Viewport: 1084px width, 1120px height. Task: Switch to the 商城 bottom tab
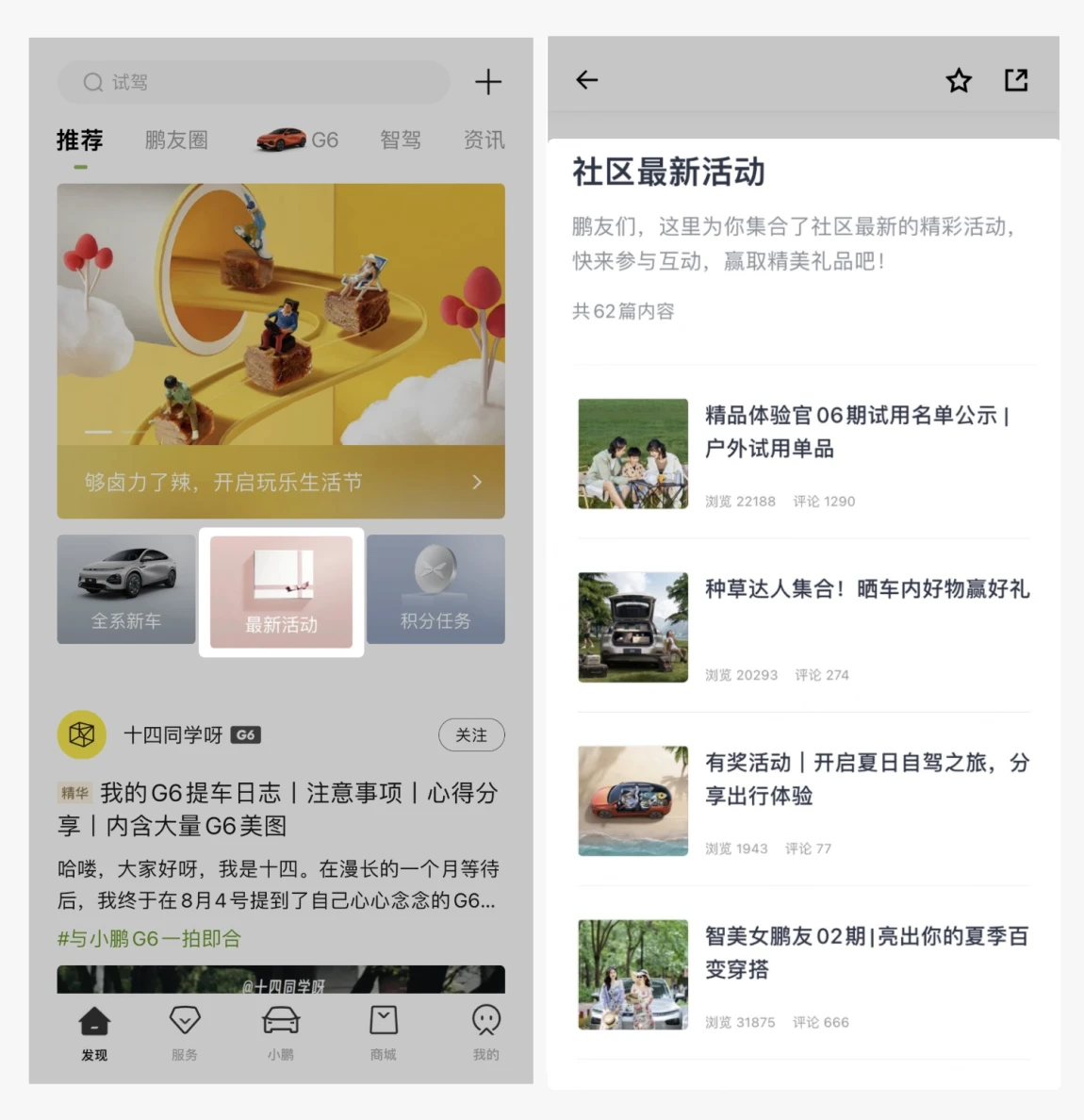pyautogui.click(x=383, y=1032)
